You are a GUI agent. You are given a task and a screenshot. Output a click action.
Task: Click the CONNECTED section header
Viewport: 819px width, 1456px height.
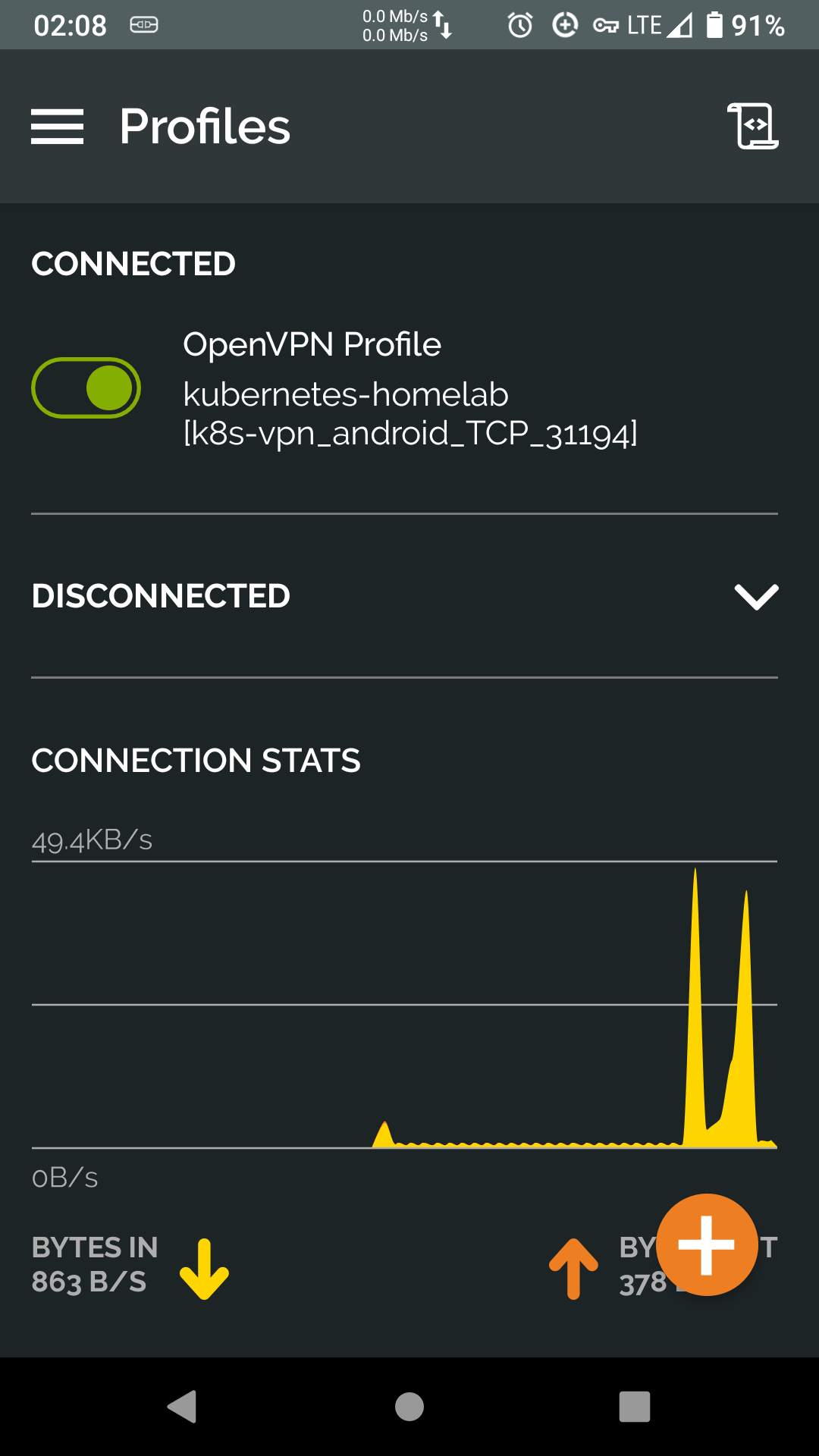click(x=133, y=263)
